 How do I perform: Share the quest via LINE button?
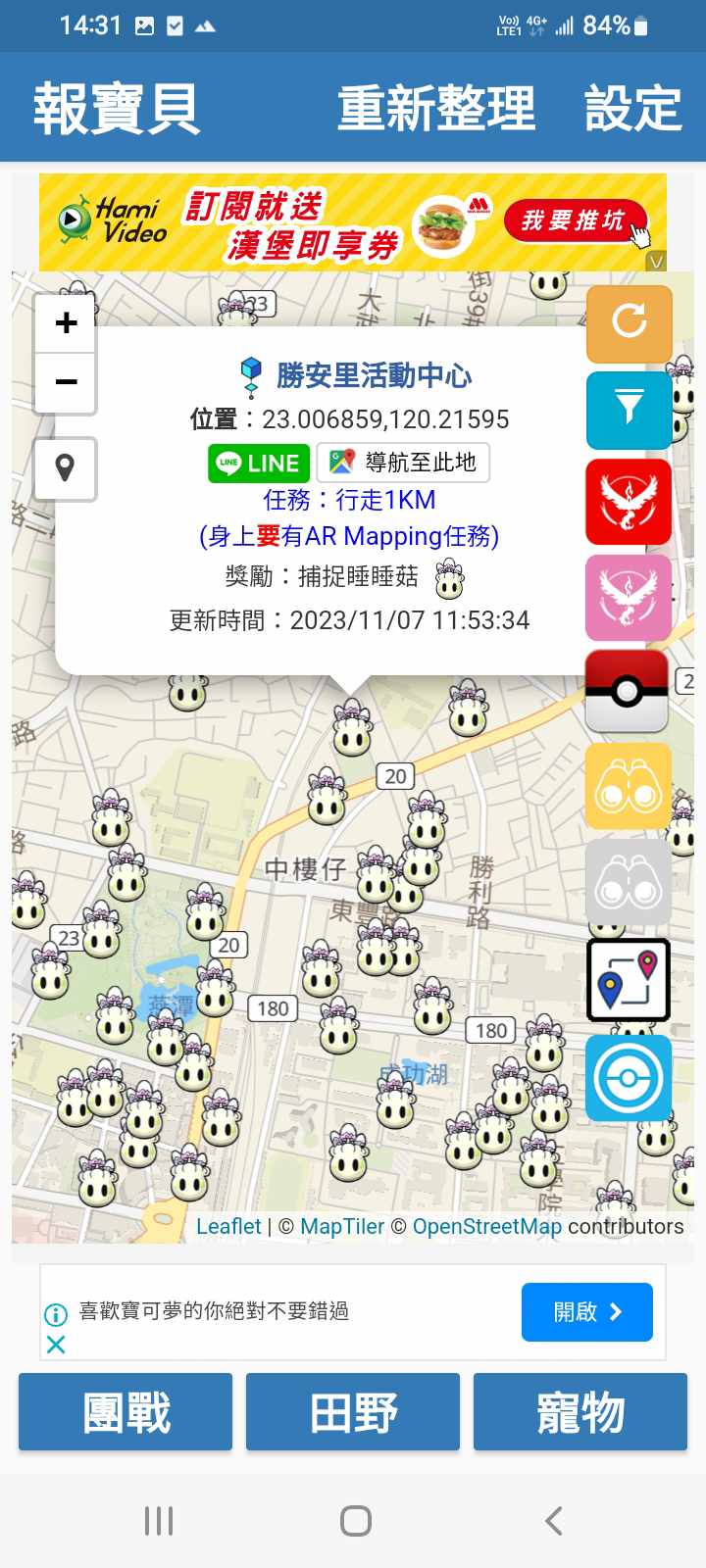pos(259,463)
